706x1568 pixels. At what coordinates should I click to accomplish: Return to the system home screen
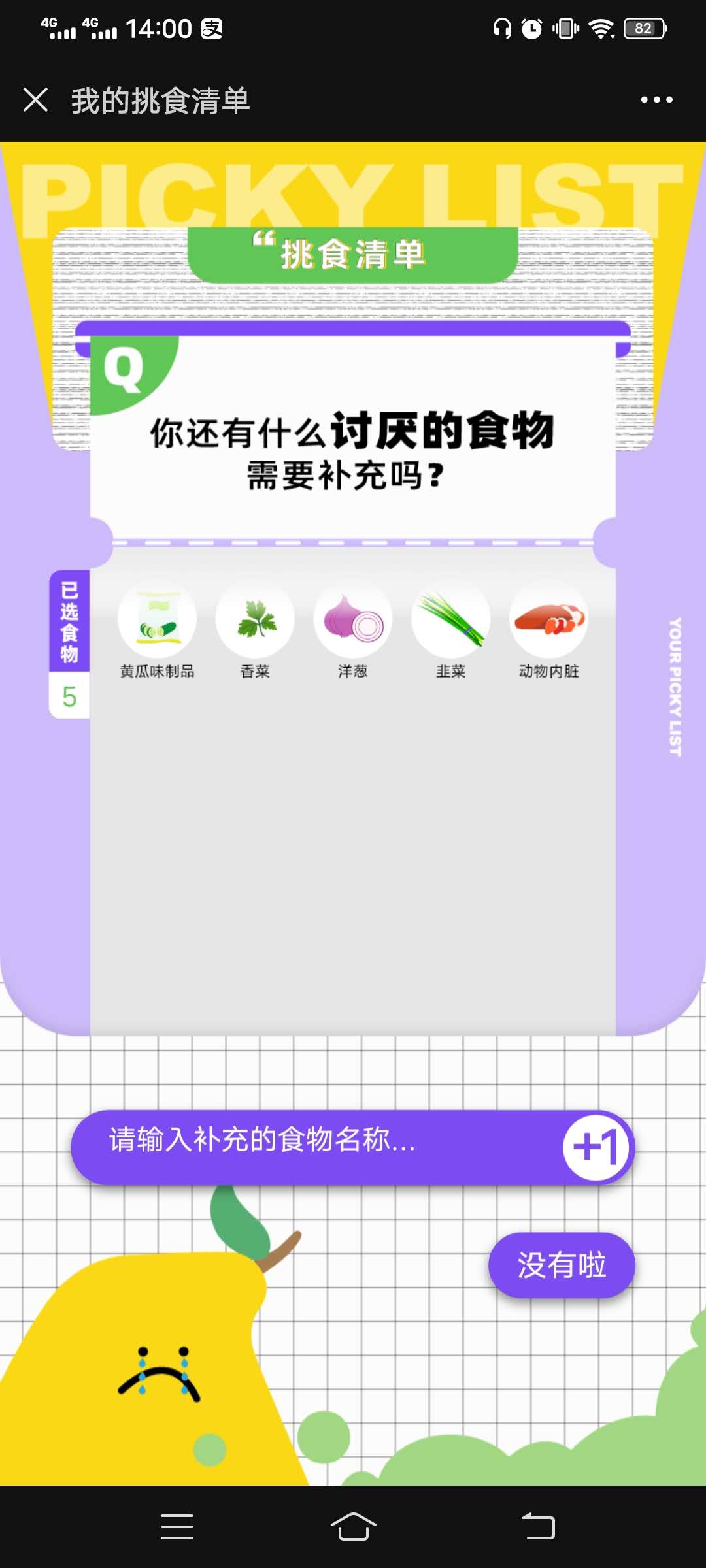coord(353,1527)
